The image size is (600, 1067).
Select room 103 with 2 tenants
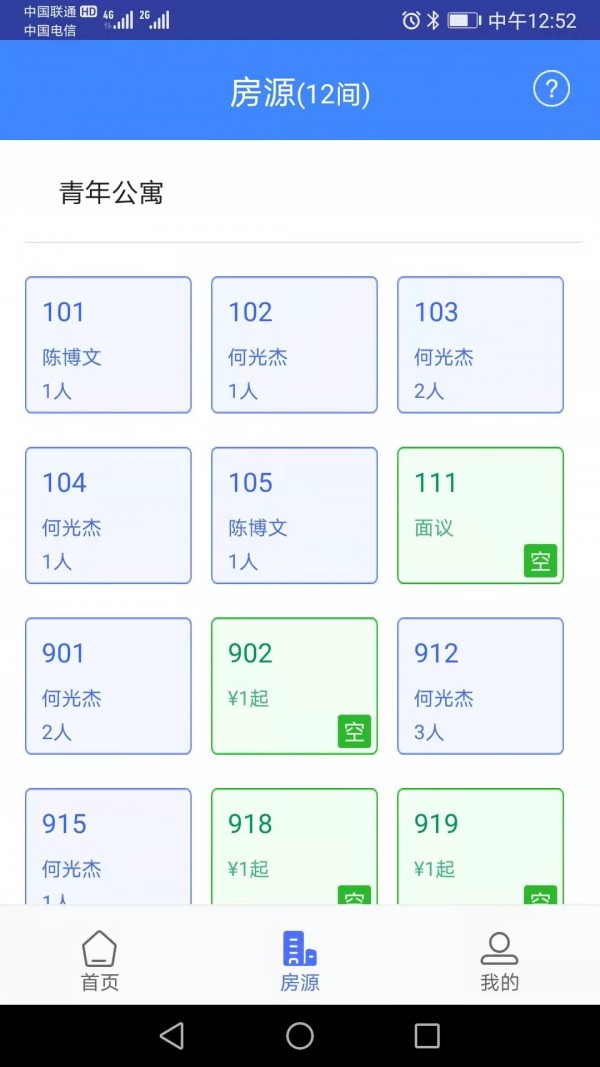point(480,345)
